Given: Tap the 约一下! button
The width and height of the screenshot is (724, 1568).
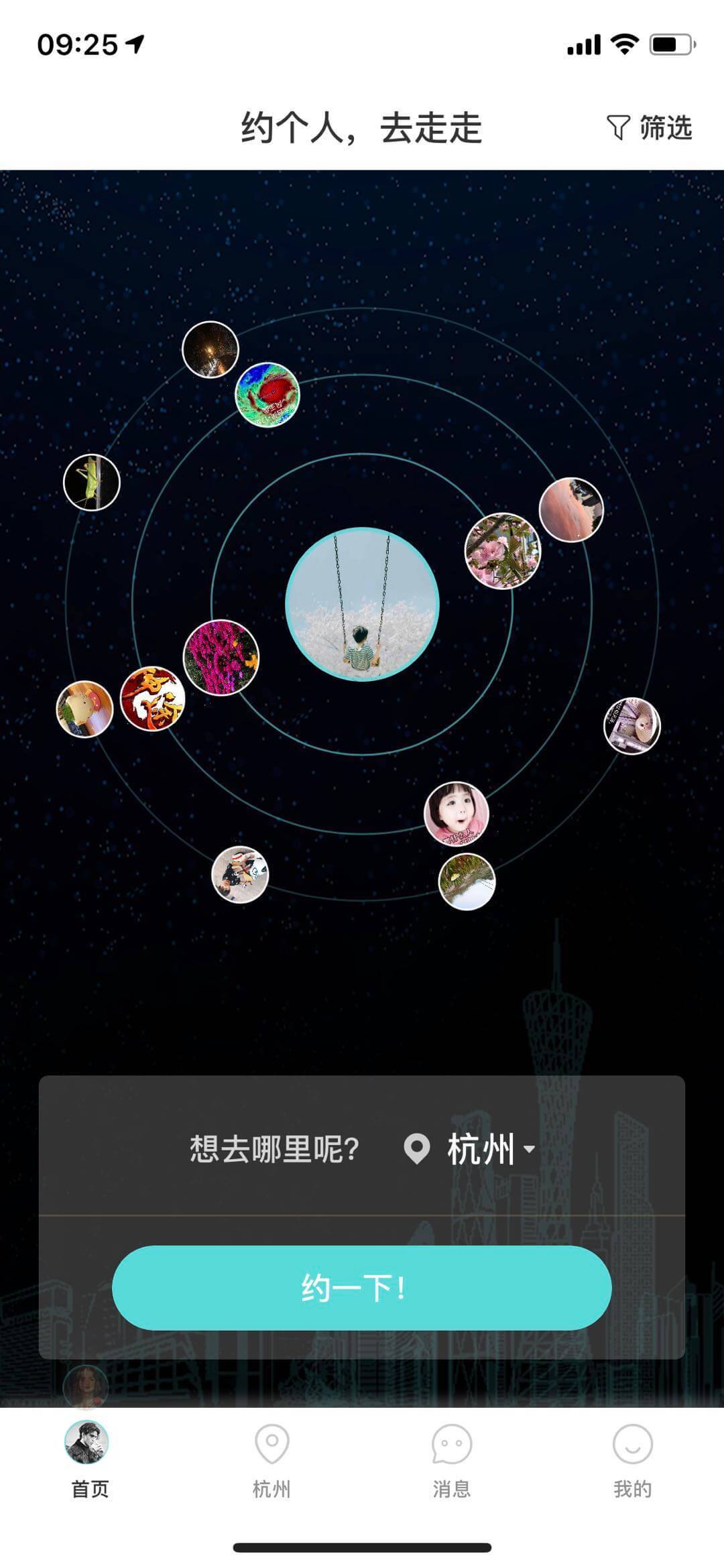Looking at the screenshot, I should [361, 1287].
